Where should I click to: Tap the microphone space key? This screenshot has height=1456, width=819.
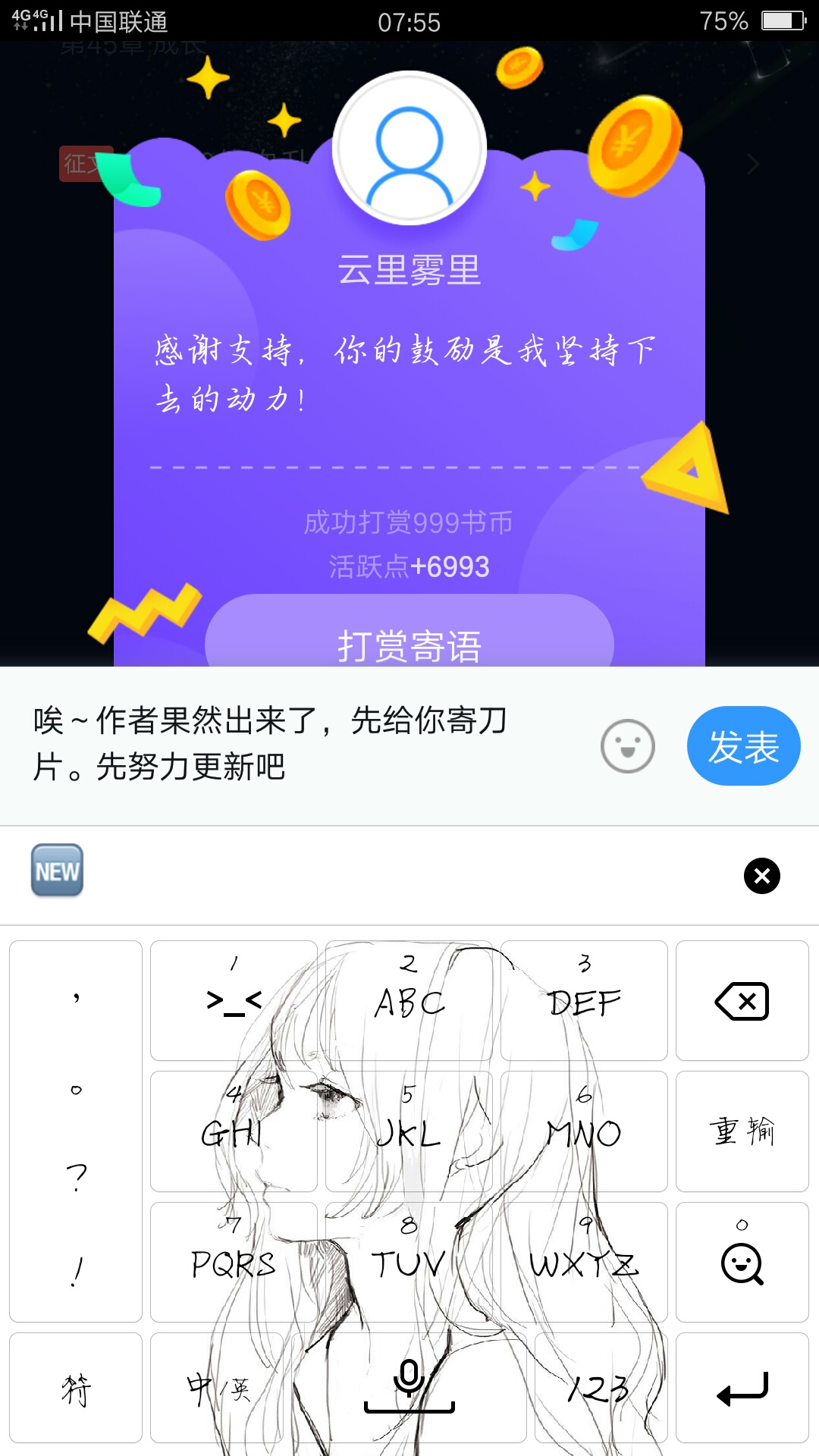click(x=409, y=1388)
